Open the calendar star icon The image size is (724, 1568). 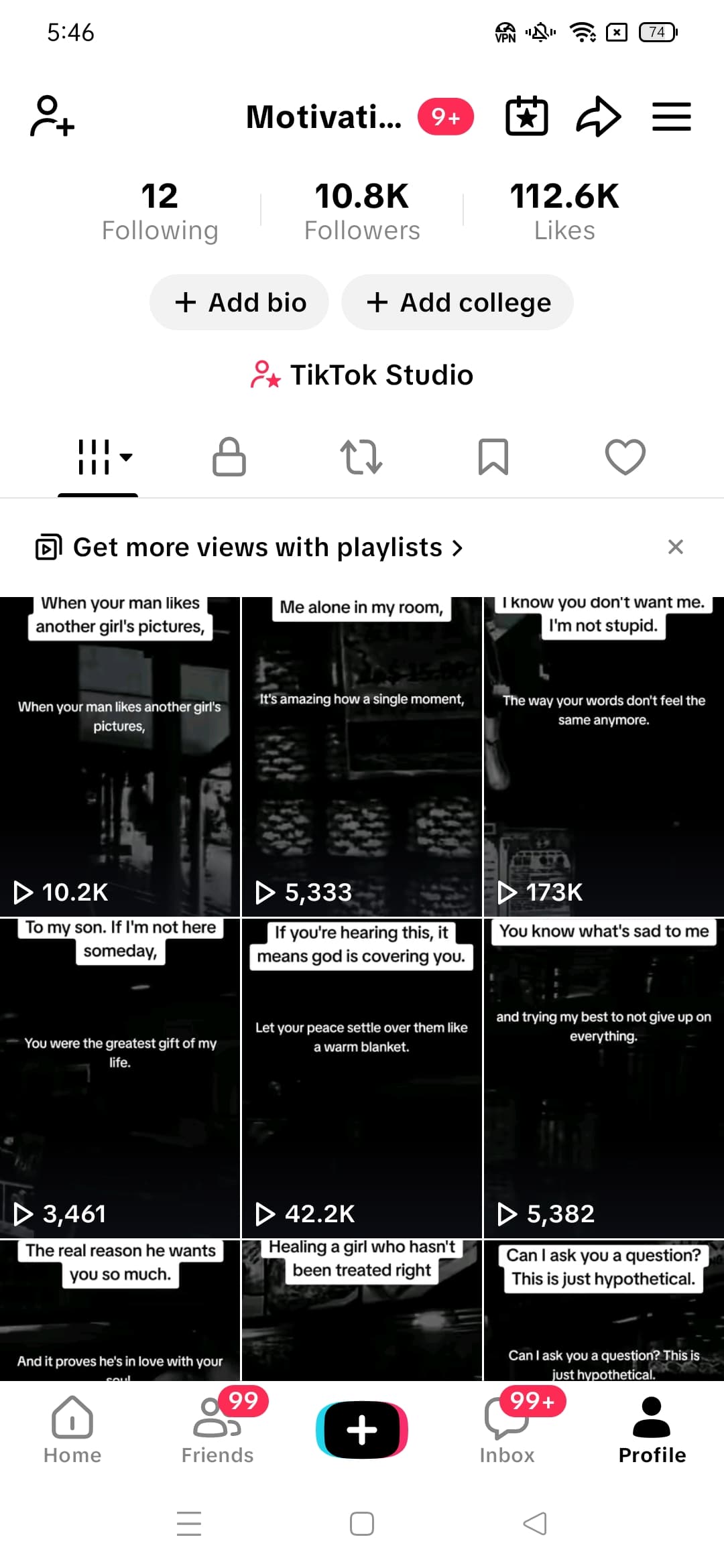pyautogui.click(x=526, y=117)
